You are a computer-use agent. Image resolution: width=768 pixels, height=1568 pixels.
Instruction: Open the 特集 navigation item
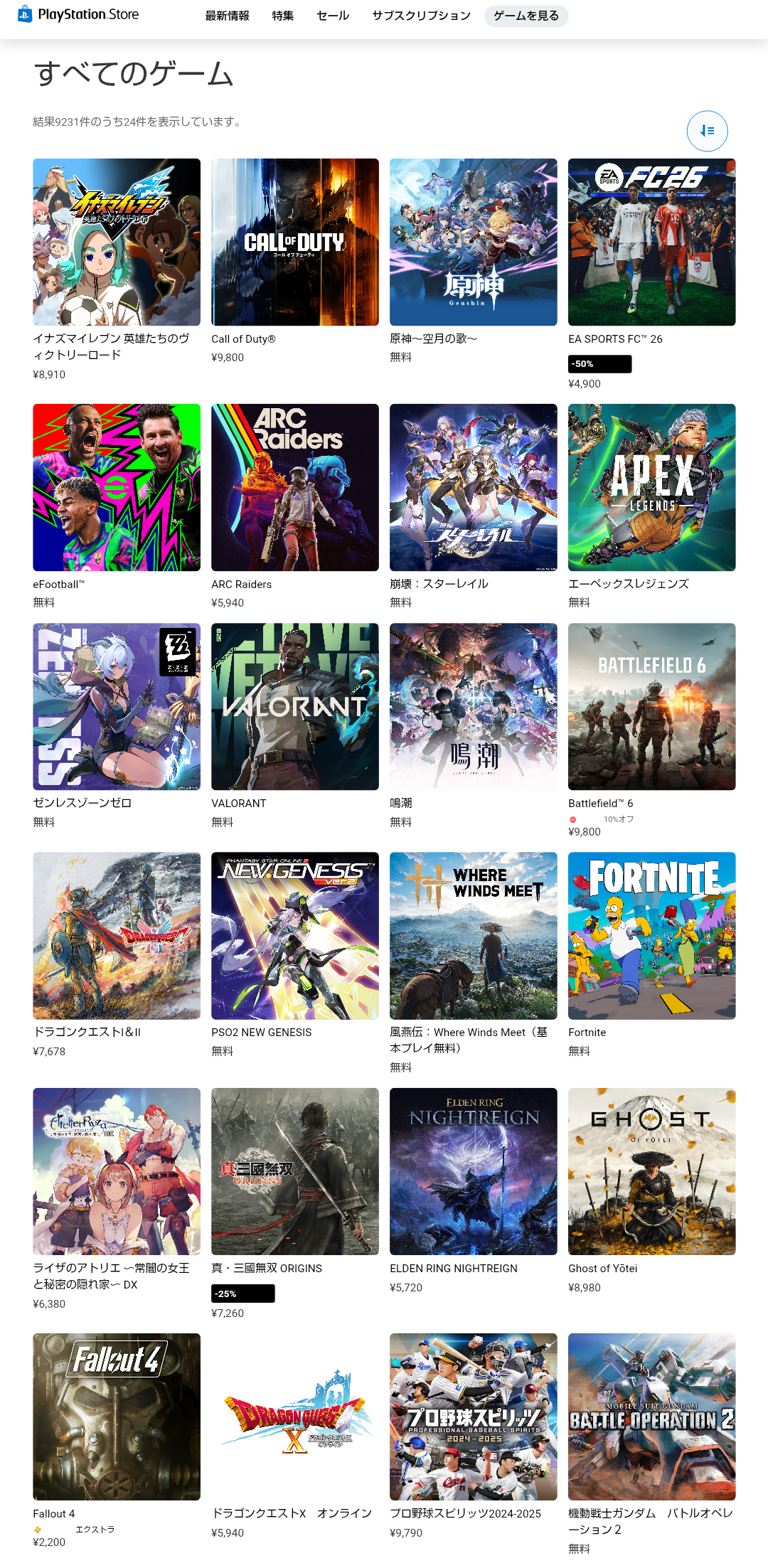[x=282, y=16]
